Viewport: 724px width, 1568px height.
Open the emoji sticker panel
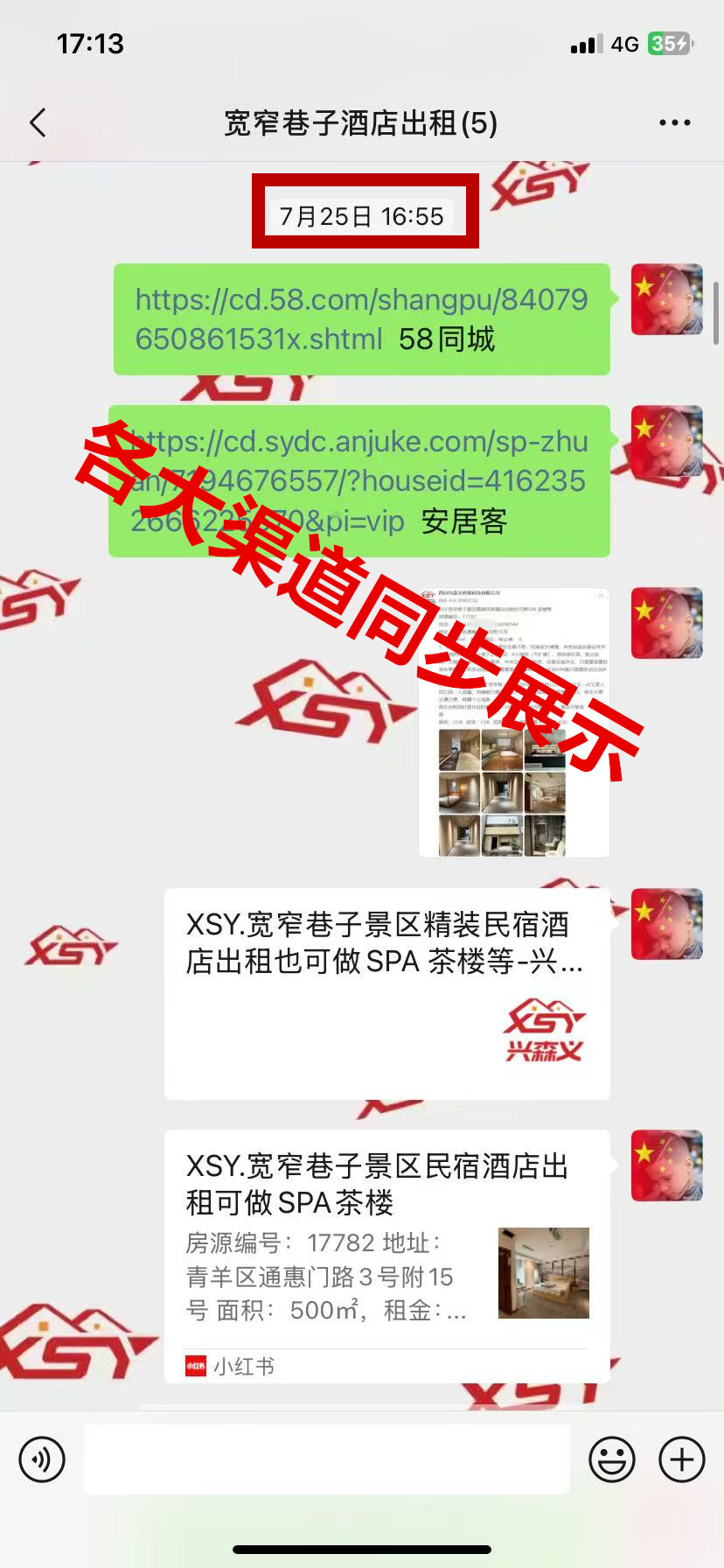611,1459
